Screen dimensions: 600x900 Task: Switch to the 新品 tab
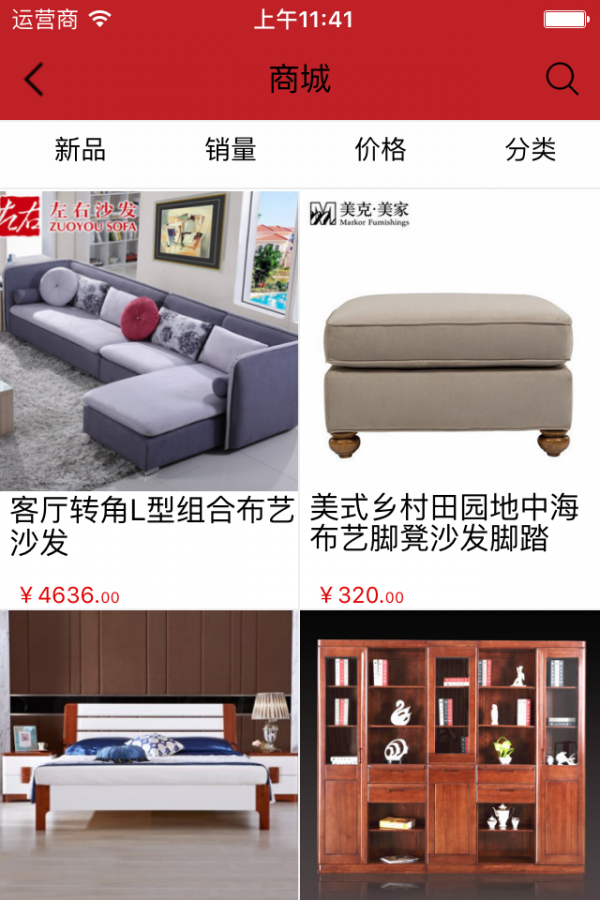pos(80,150)
